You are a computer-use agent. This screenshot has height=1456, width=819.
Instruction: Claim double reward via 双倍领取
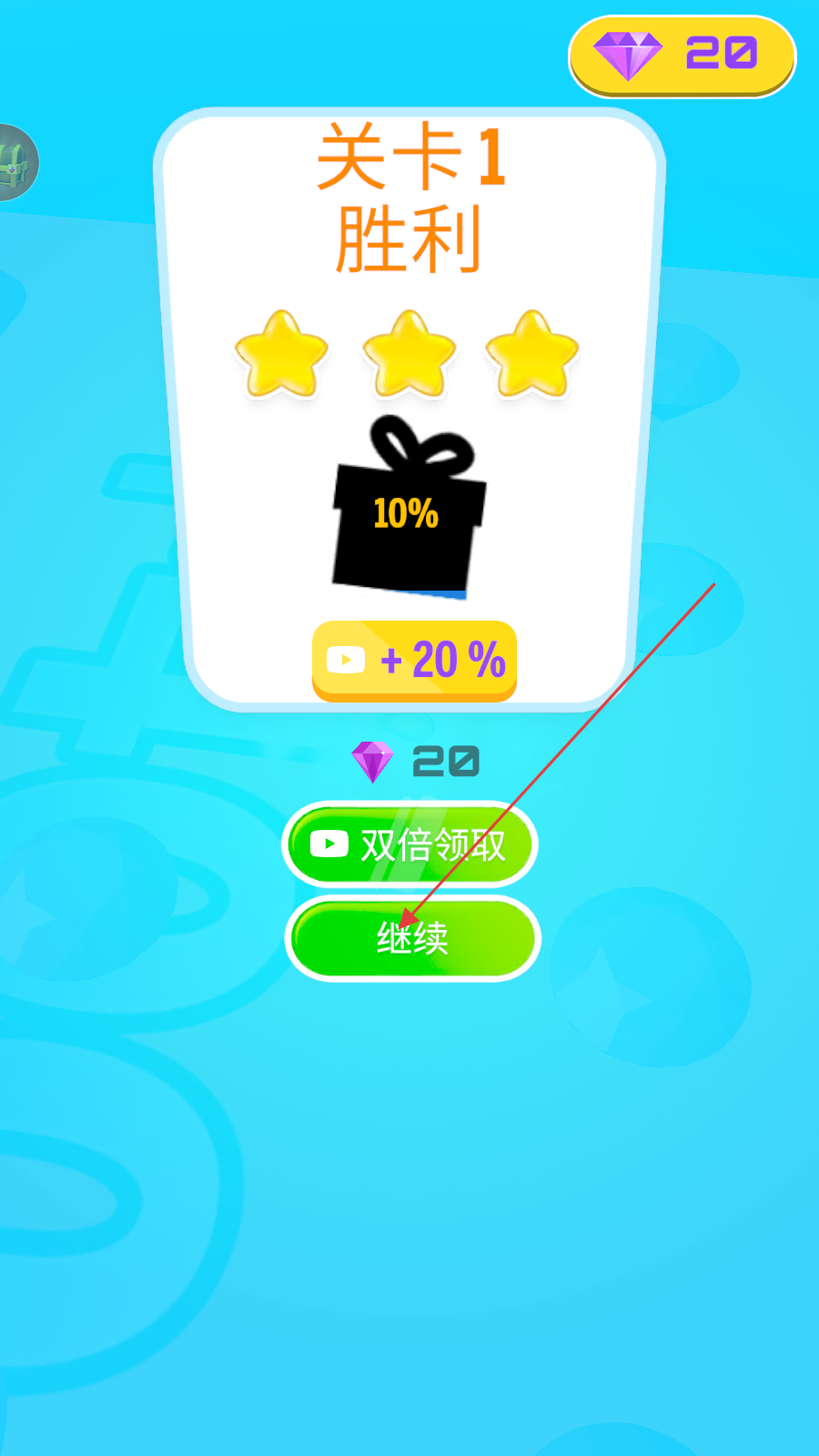point(410,844)
